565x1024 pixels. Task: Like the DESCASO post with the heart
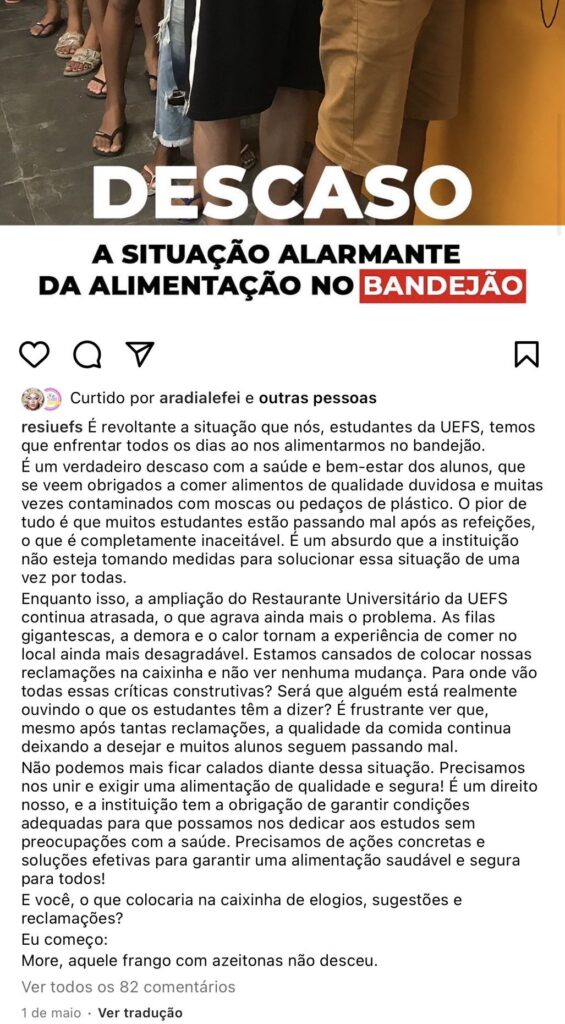34,354
